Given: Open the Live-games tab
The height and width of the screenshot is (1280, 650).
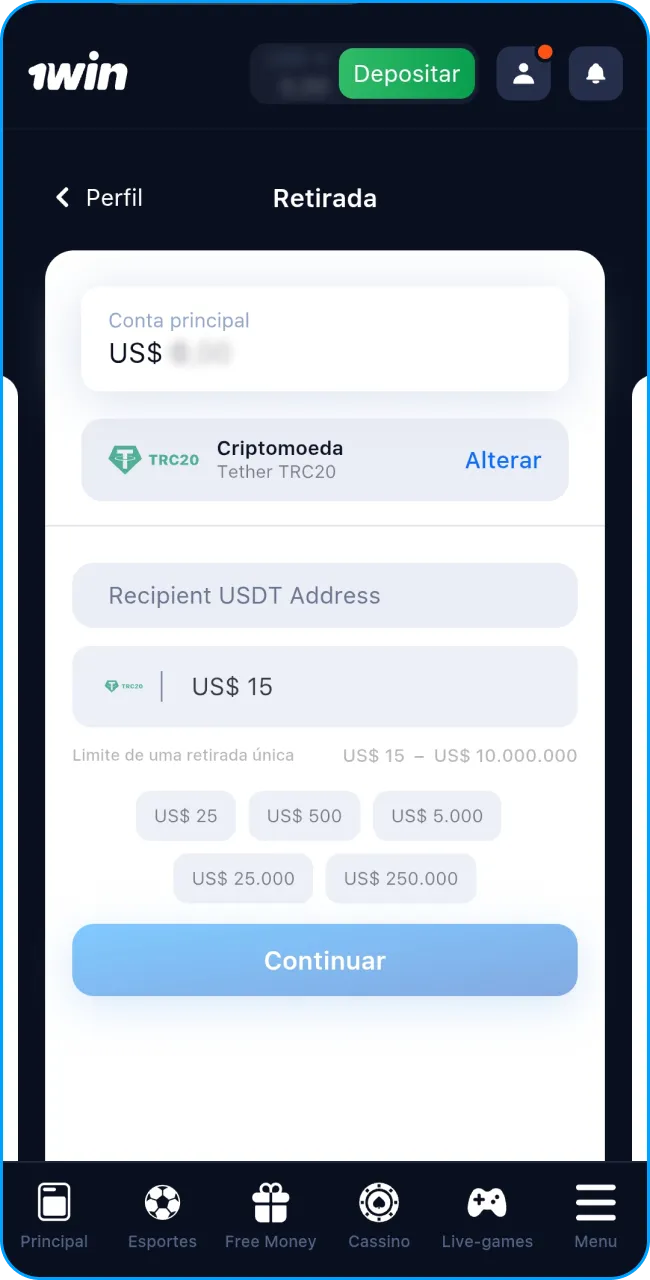Looking at the screenshot, I should pyautogui.click(x=487, y=1217).
